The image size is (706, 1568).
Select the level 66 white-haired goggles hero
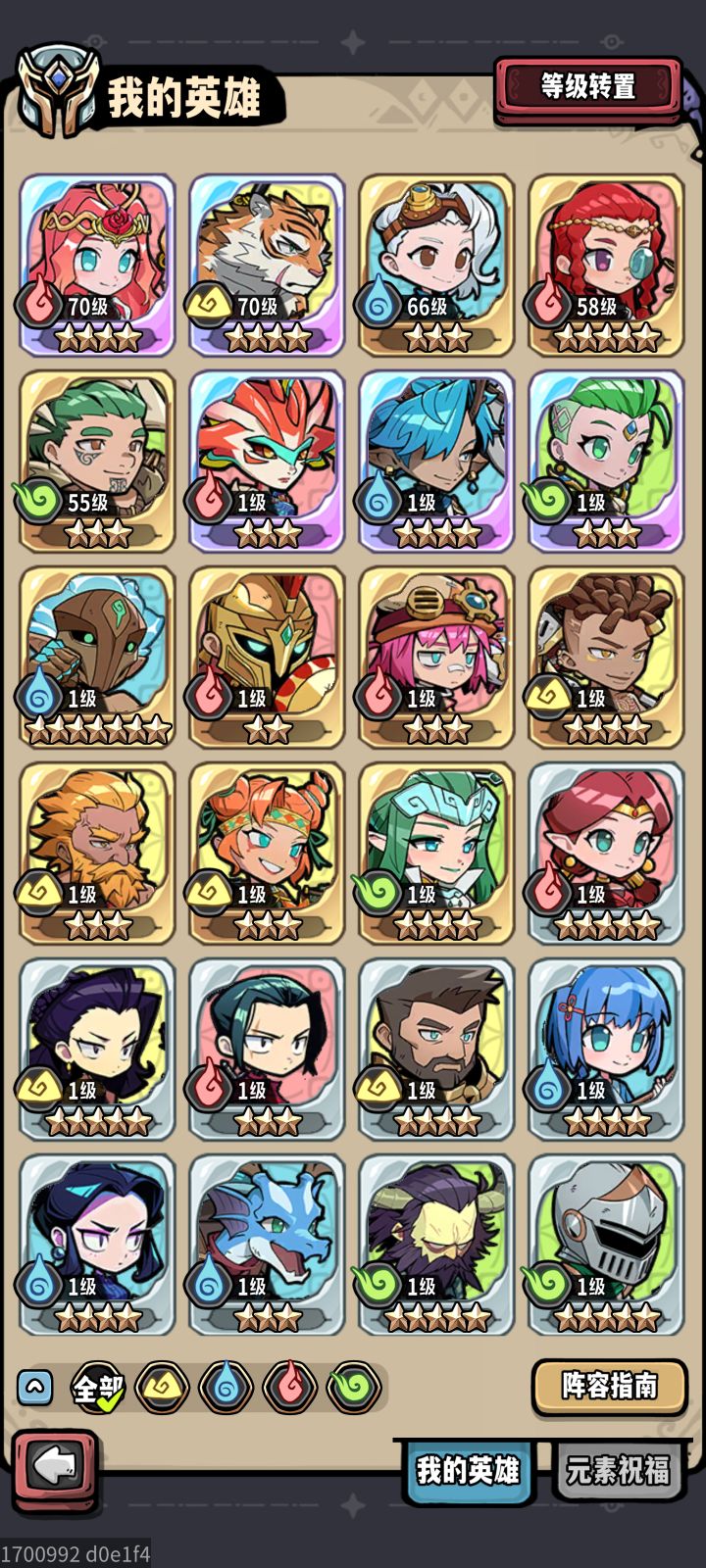point(436,265)
